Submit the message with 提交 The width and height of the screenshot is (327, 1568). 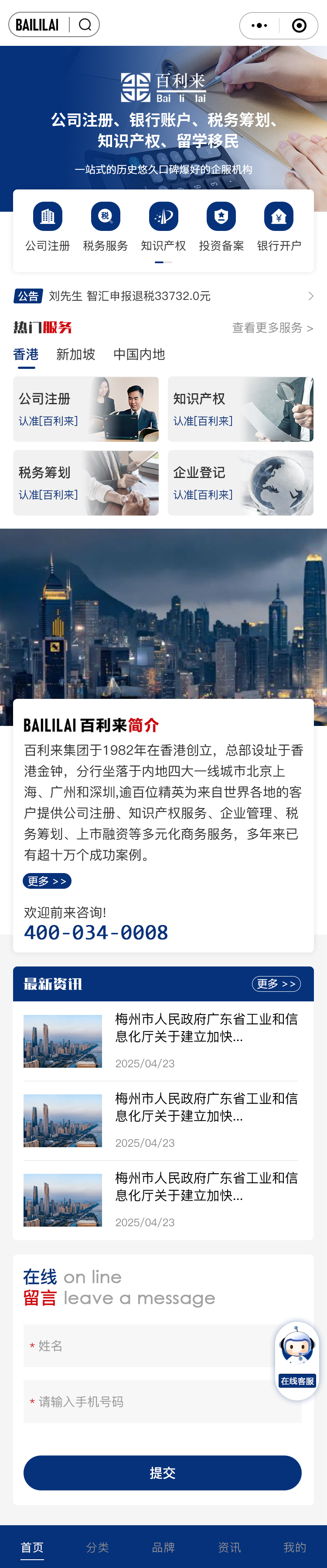(x=162, y=1472)
